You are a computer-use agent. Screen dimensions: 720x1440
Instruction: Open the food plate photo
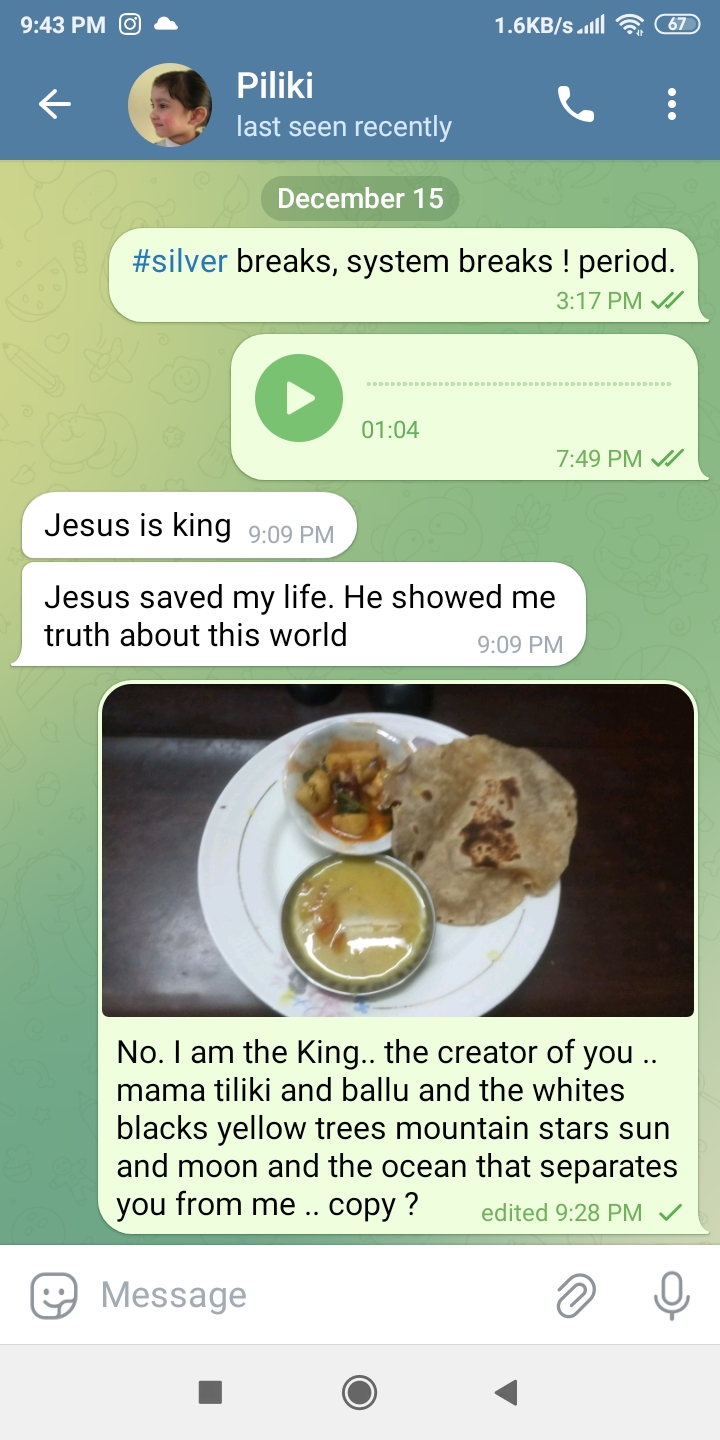[398, 850]
